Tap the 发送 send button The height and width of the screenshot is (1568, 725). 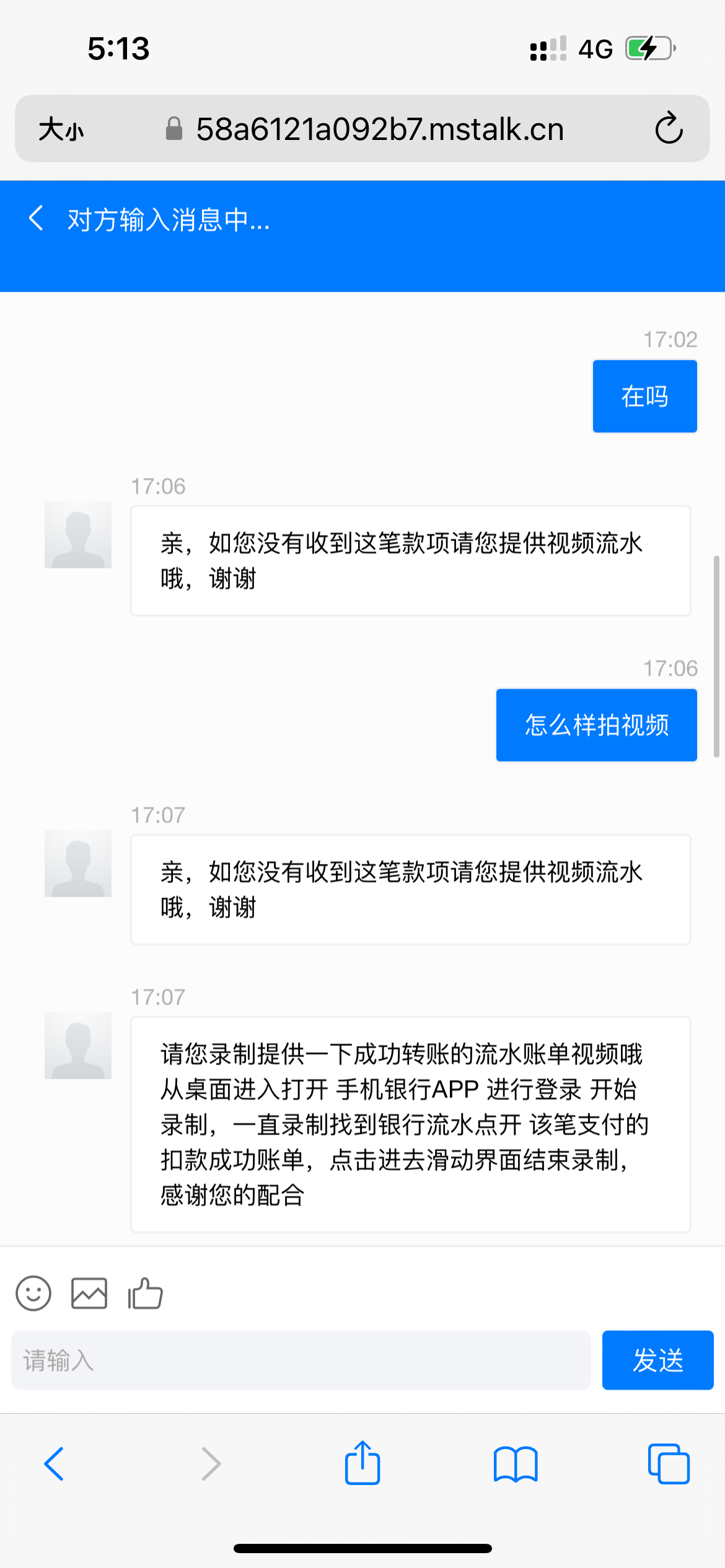point(657,1360)
